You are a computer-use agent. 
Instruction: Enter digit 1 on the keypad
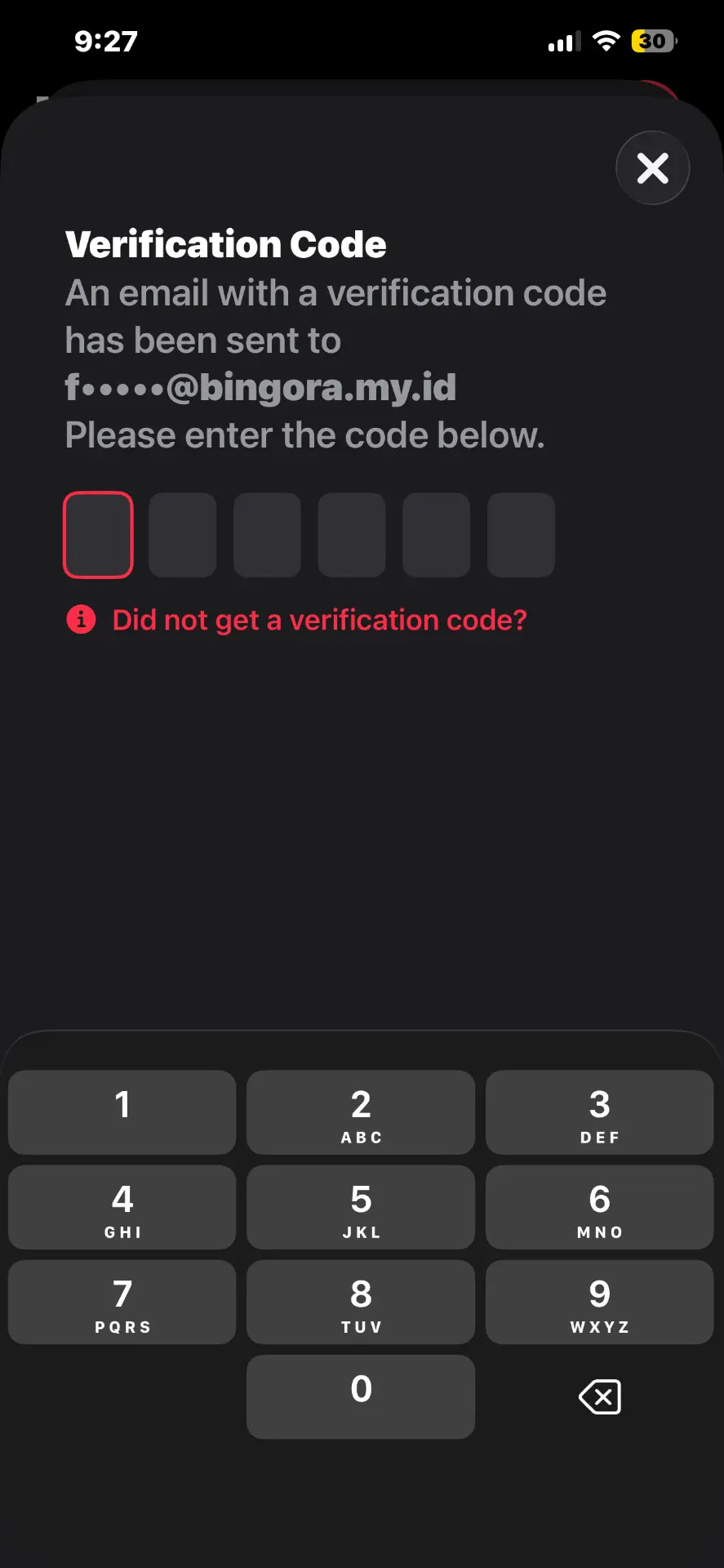(x=122, y=1112)
